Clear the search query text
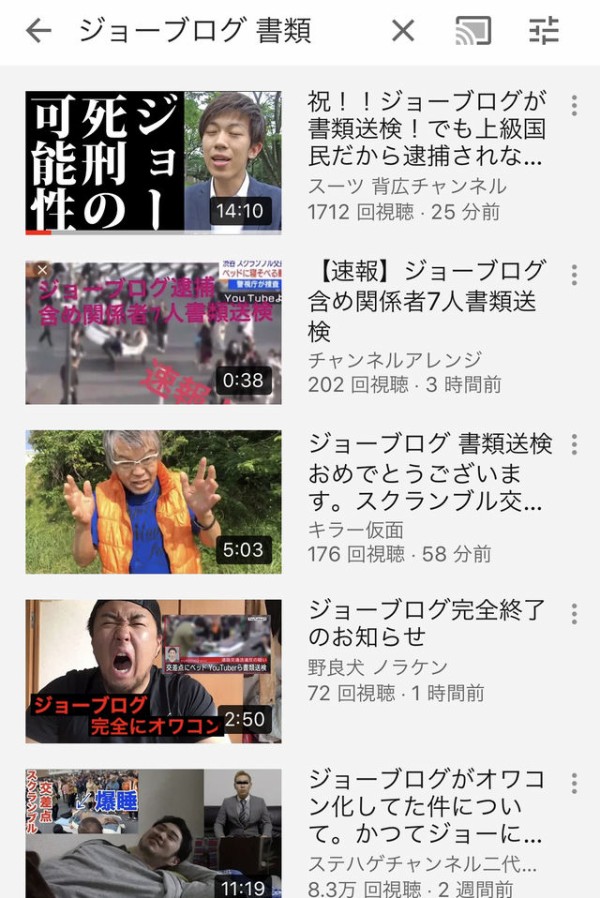Screen dimensions: 600x898 [403, 31]
